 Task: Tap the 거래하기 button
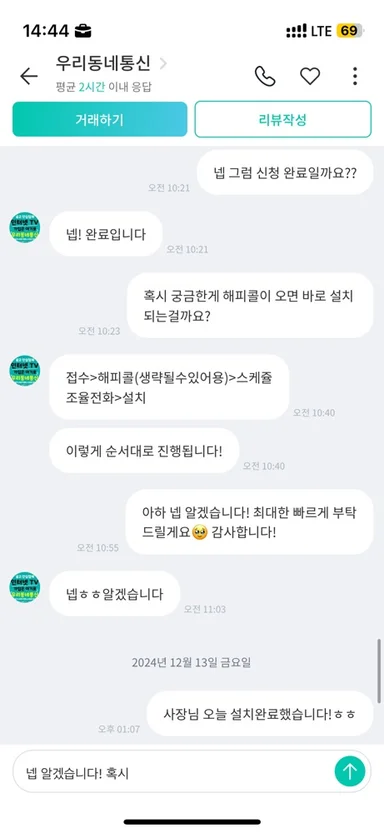(x=100, y=120)
